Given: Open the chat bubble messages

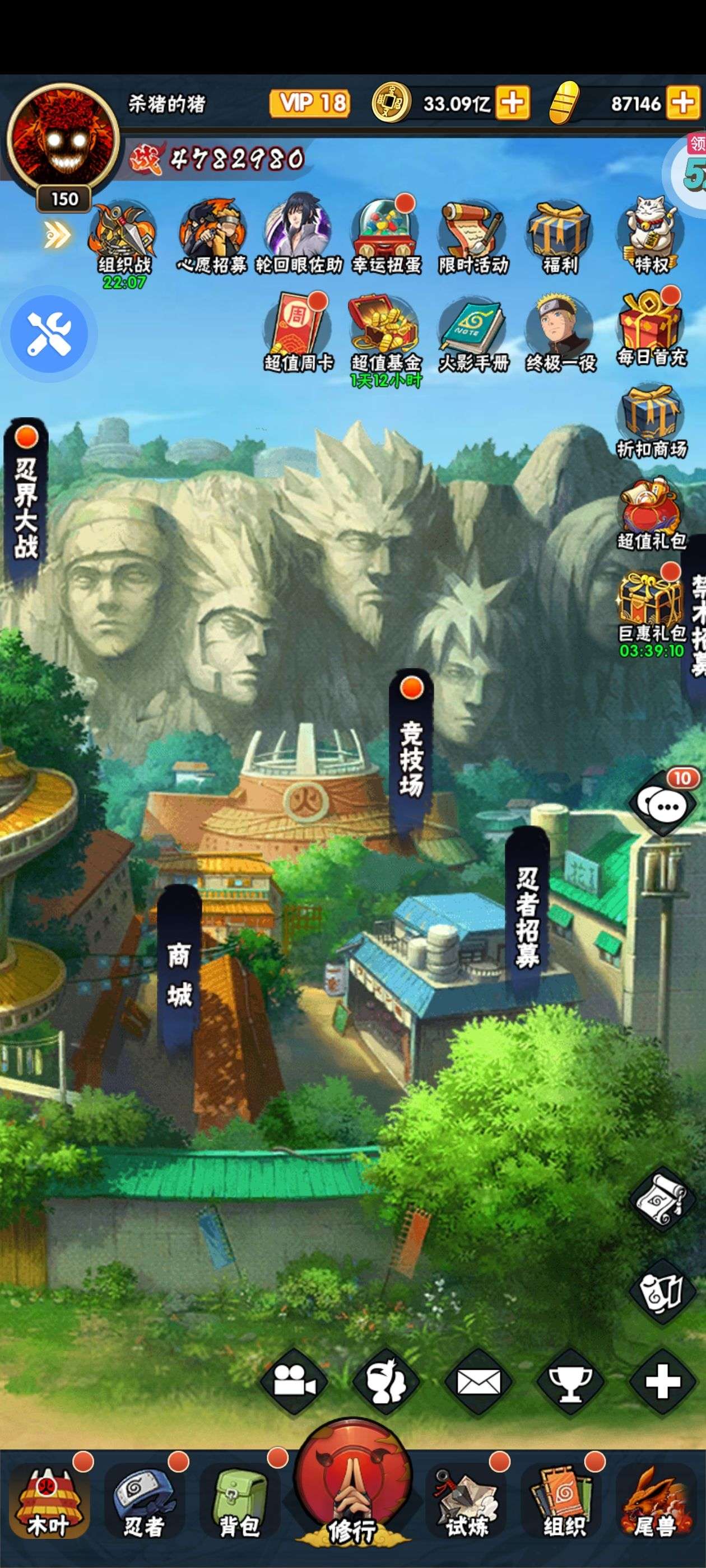Looking at the screenshot, I should [x=665, y=805].
